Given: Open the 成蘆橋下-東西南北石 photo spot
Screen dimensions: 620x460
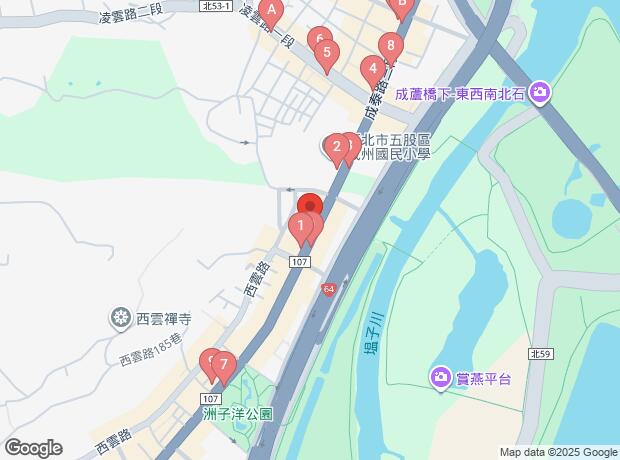Looking at the screenshot, I should [540, 94].
